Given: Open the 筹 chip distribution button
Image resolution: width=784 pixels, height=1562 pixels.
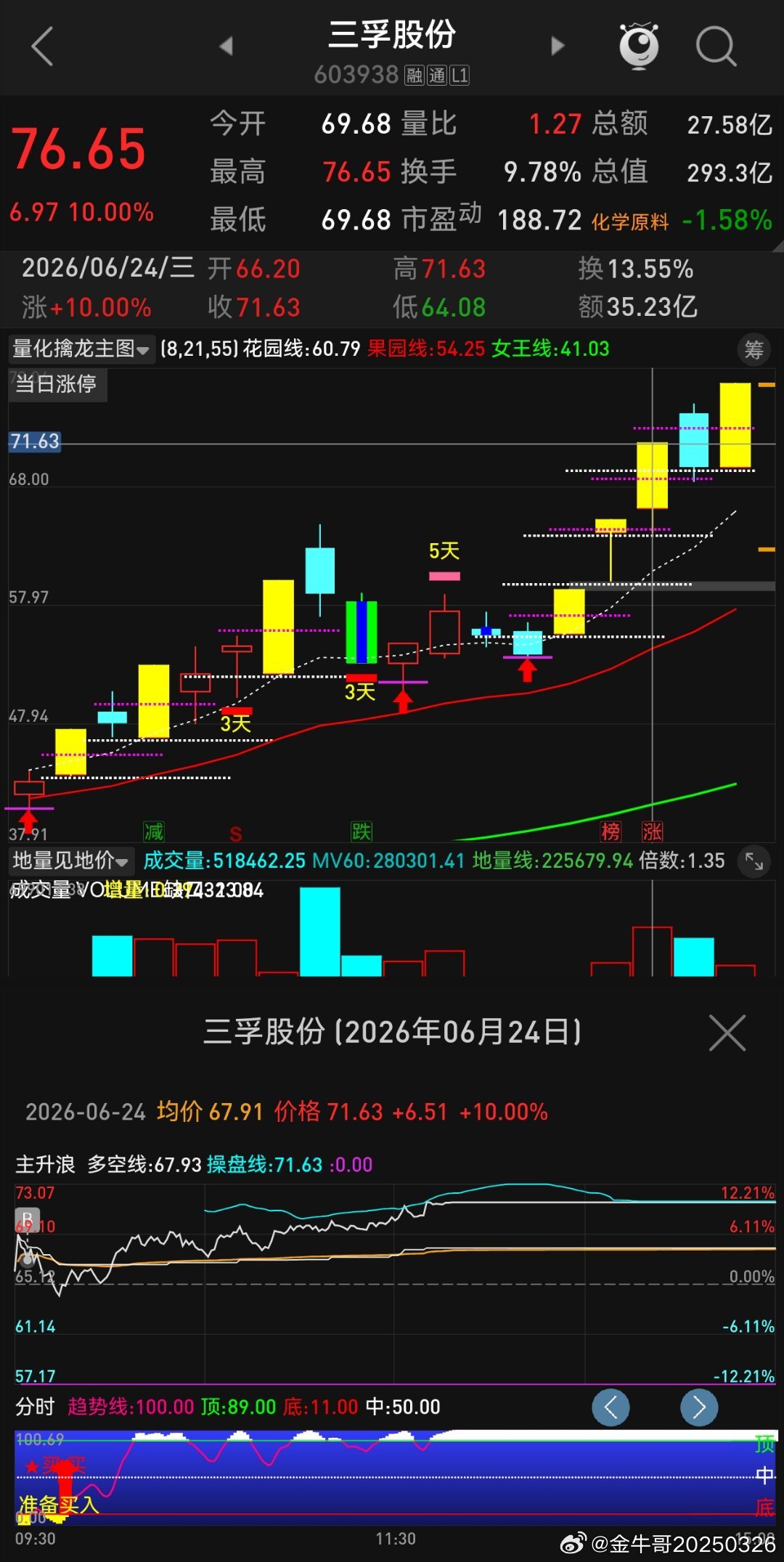Looking at the screenshot, I should (754, 350).
